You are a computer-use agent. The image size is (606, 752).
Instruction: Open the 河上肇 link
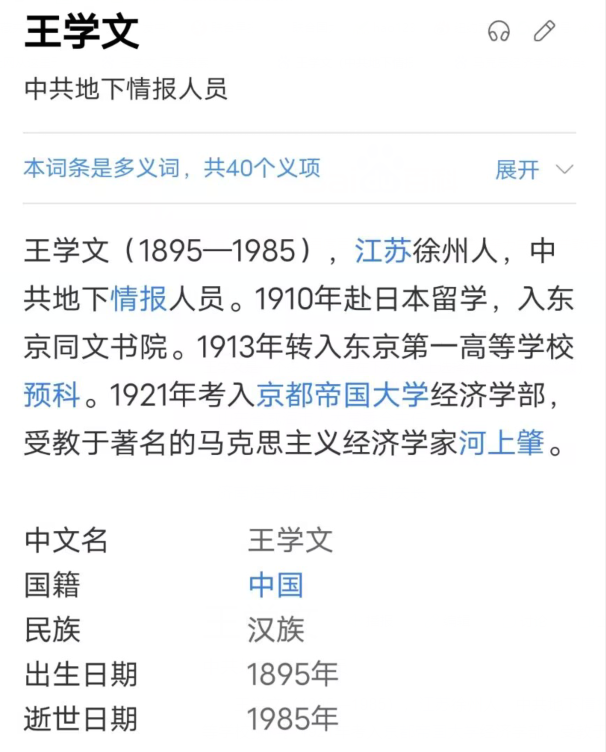click(x=501, y=442)
